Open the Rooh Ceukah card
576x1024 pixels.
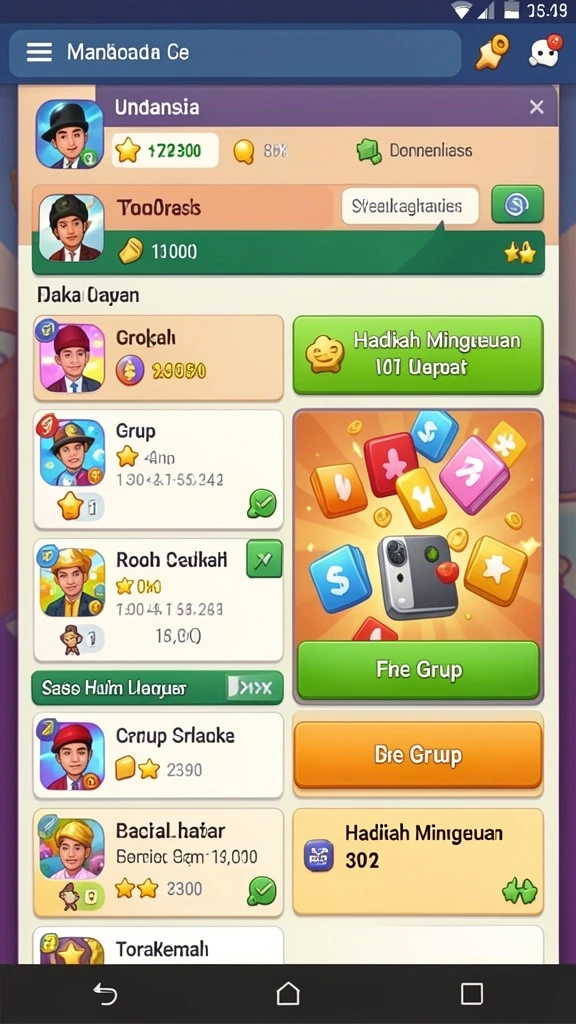pyautogui.click(x=159, y=600)
